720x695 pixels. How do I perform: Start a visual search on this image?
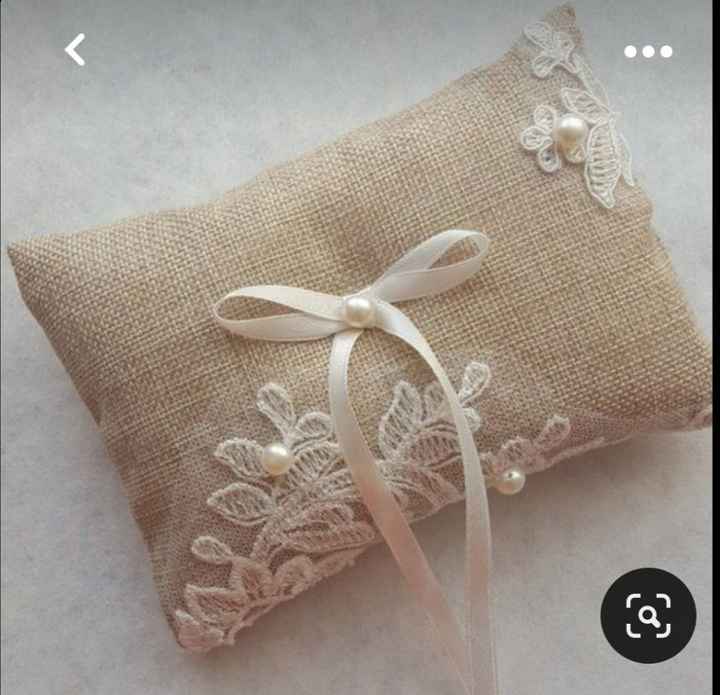coord(648,615)
